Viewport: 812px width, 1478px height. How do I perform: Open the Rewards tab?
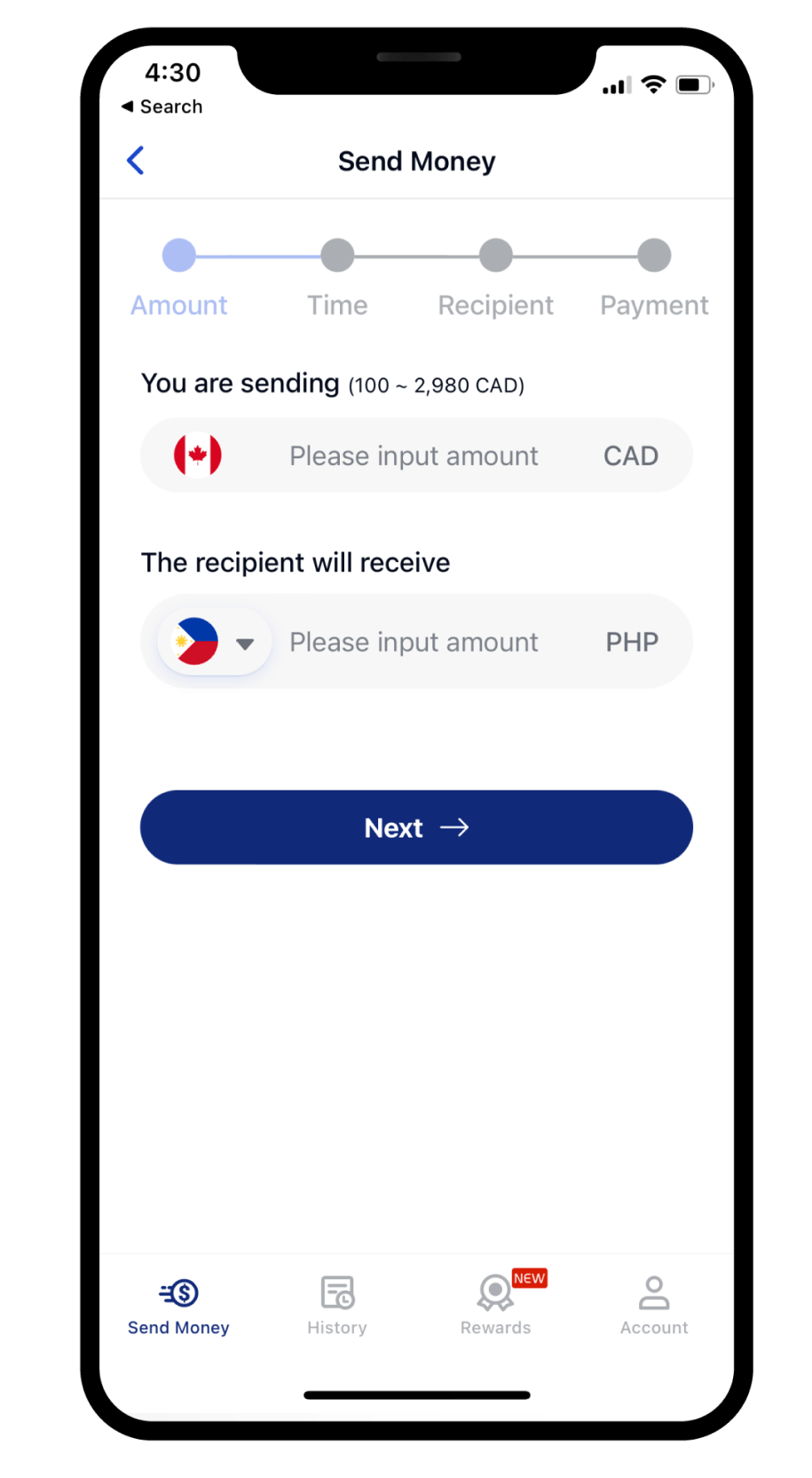496,1305
